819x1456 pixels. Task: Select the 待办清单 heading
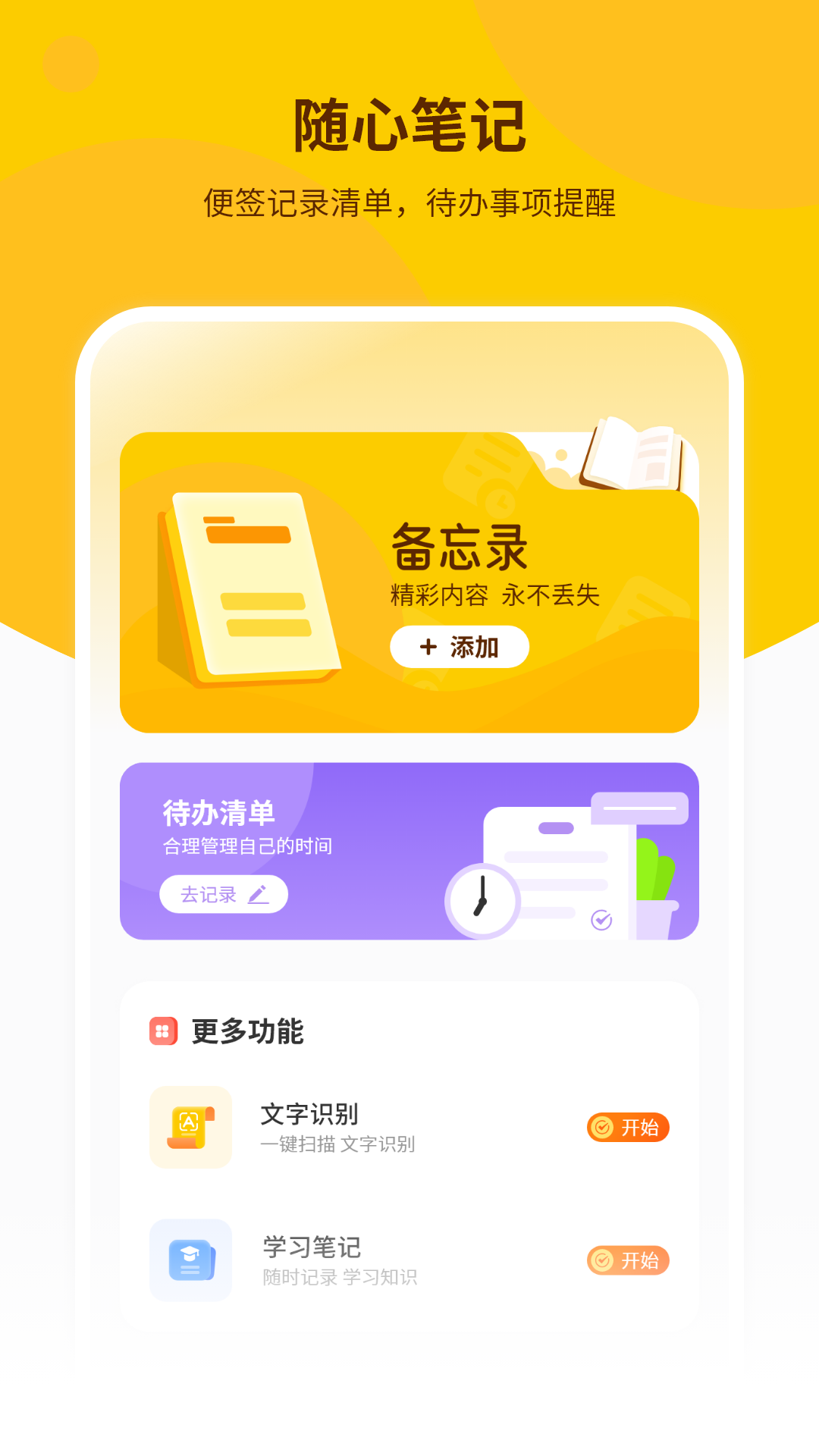(x=218, y=810)
